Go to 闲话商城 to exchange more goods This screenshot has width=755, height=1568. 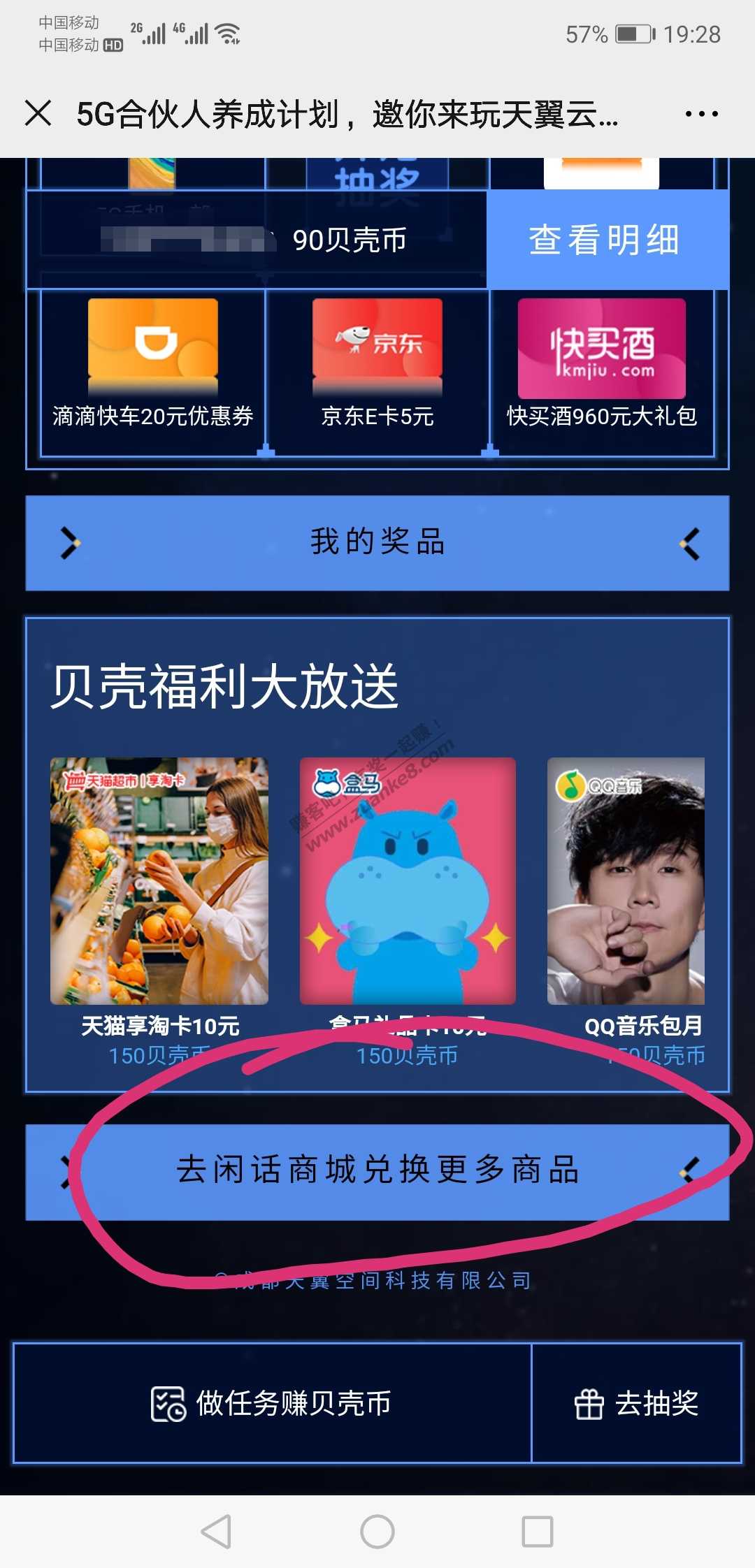click(377, 1171)
